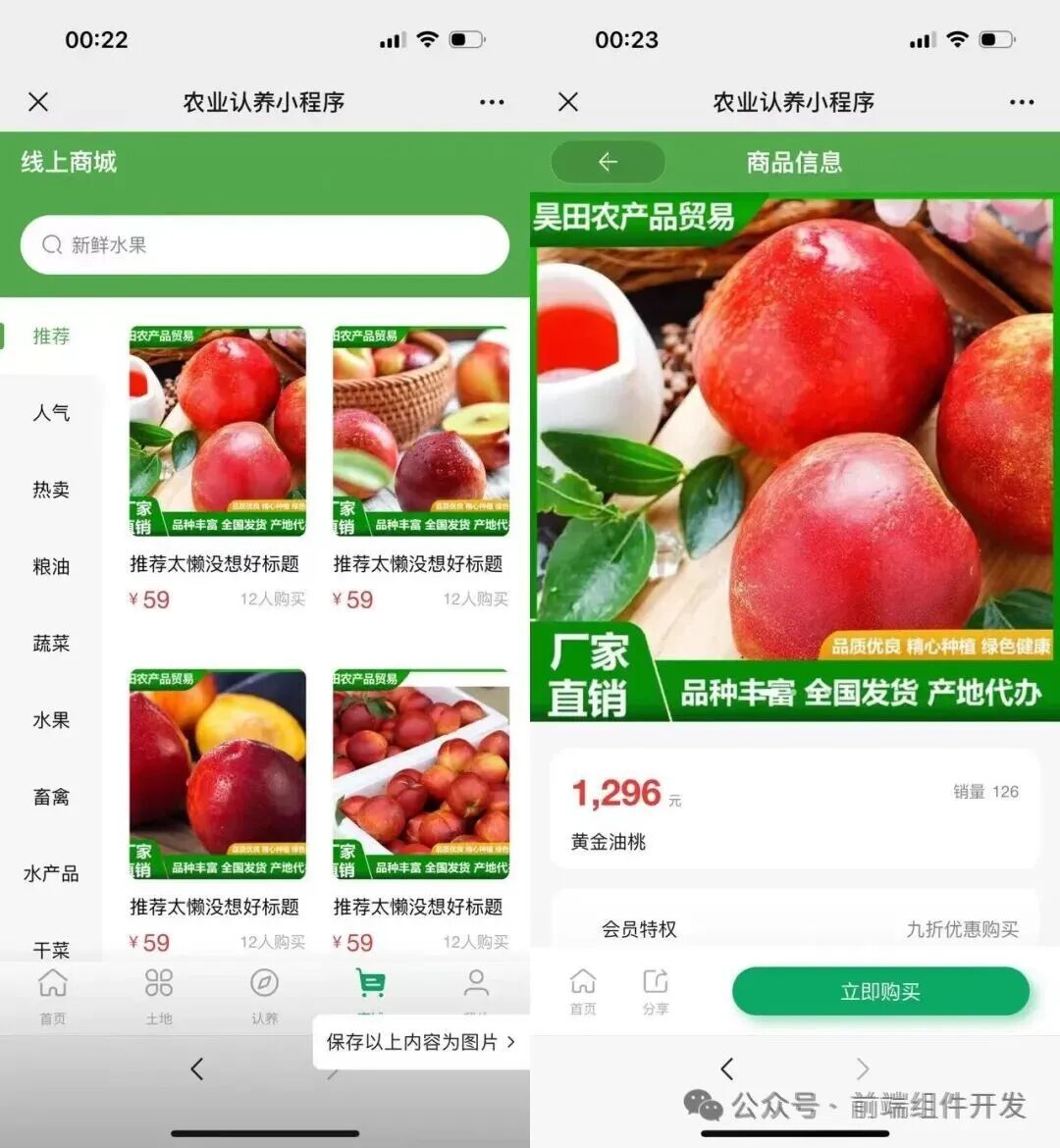The height and width of the screenshot is (1148, 1060).
Task: Expand the 会员特权 member privileges row
Action: pos(795,928)
